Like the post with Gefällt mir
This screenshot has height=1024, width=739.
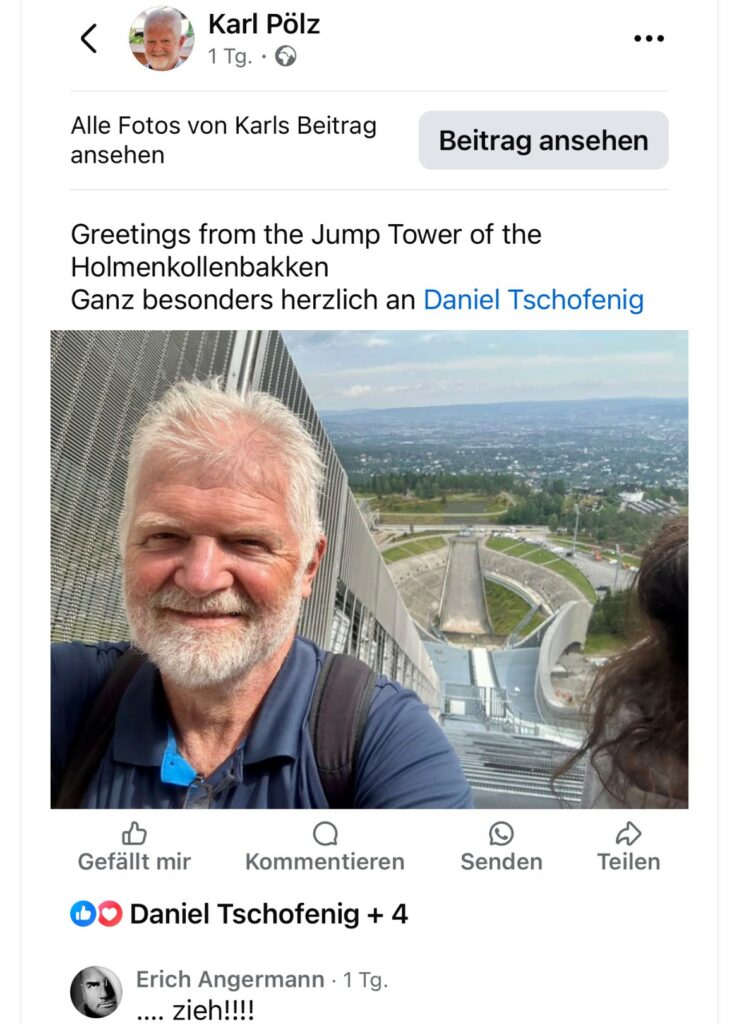pyautogui.click(x=134, y=847)
